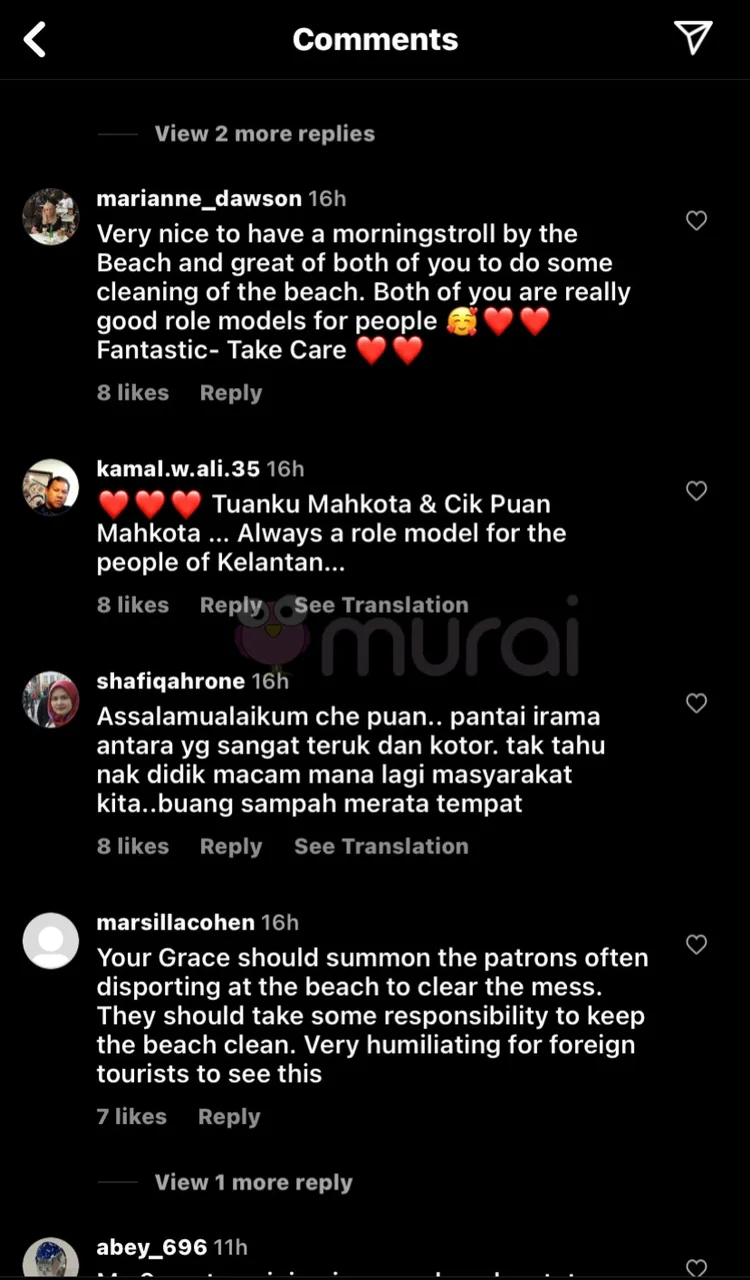The height and width of the screenshot is (1280, 750).
Task: Open marsillacohen's profile avatar
Action: pos(51,940)
